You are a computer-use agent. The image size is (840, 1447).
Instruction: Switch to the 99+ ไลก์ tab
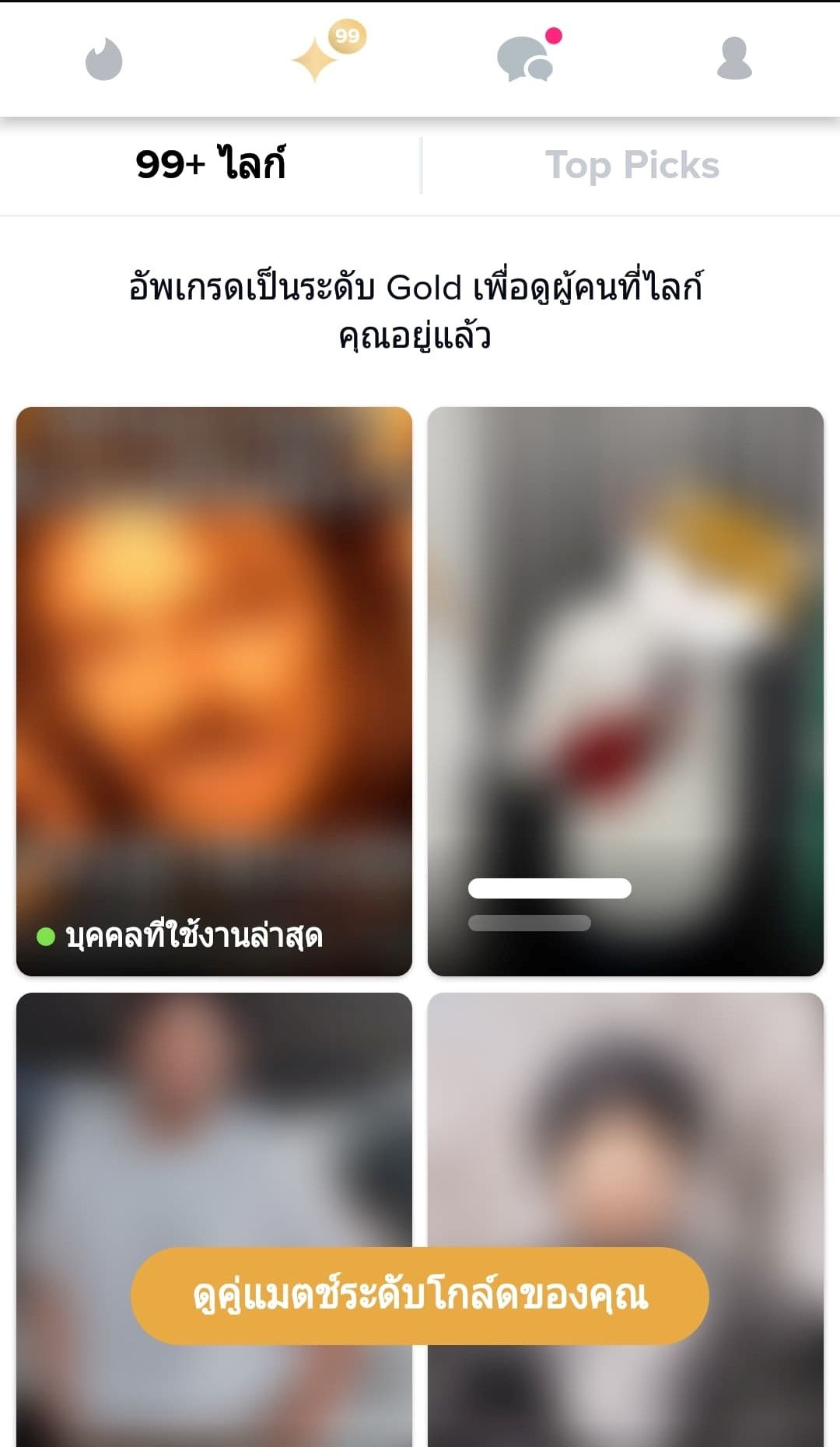coord(210,164)
